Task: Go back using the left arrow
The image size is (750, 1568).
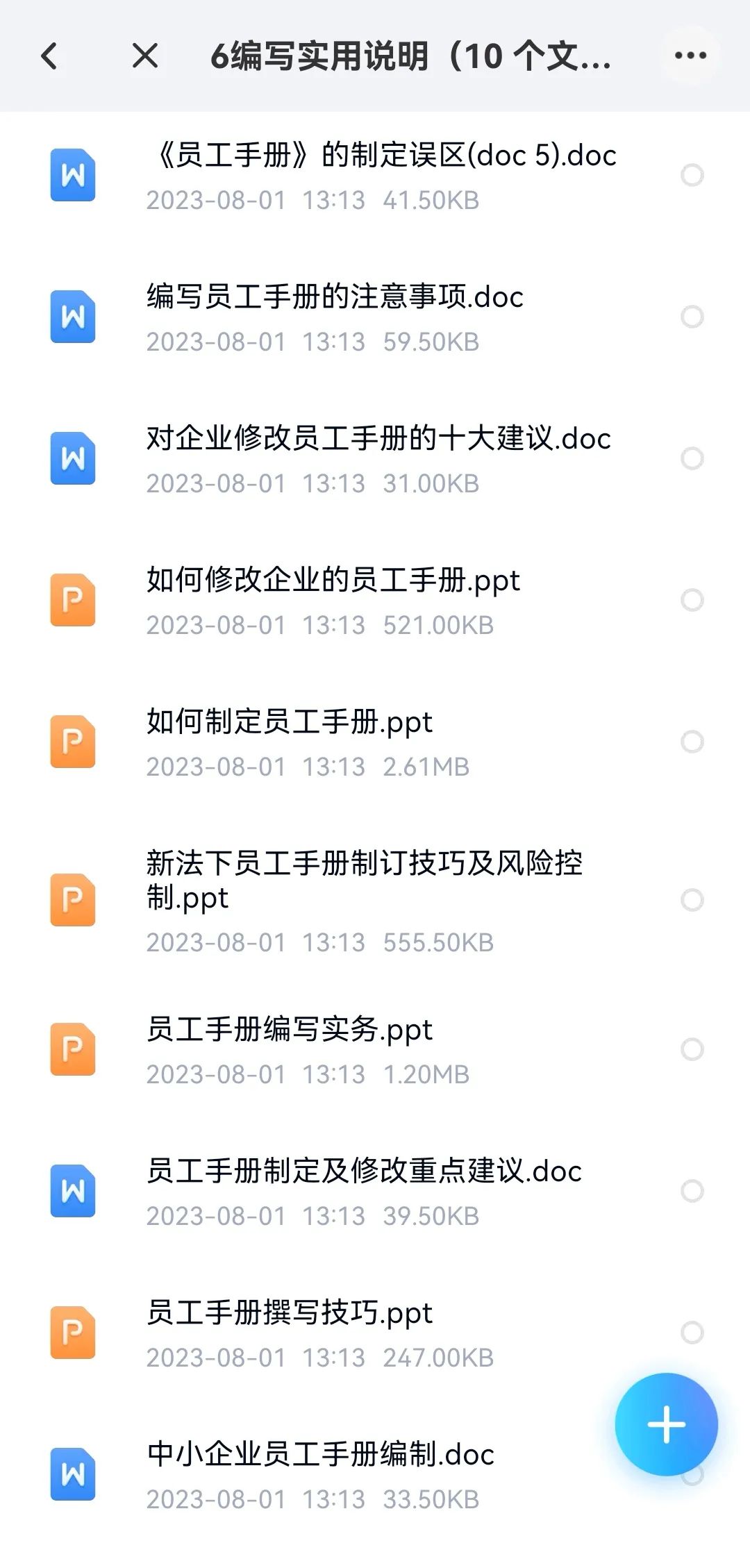Action: (49, 56)
